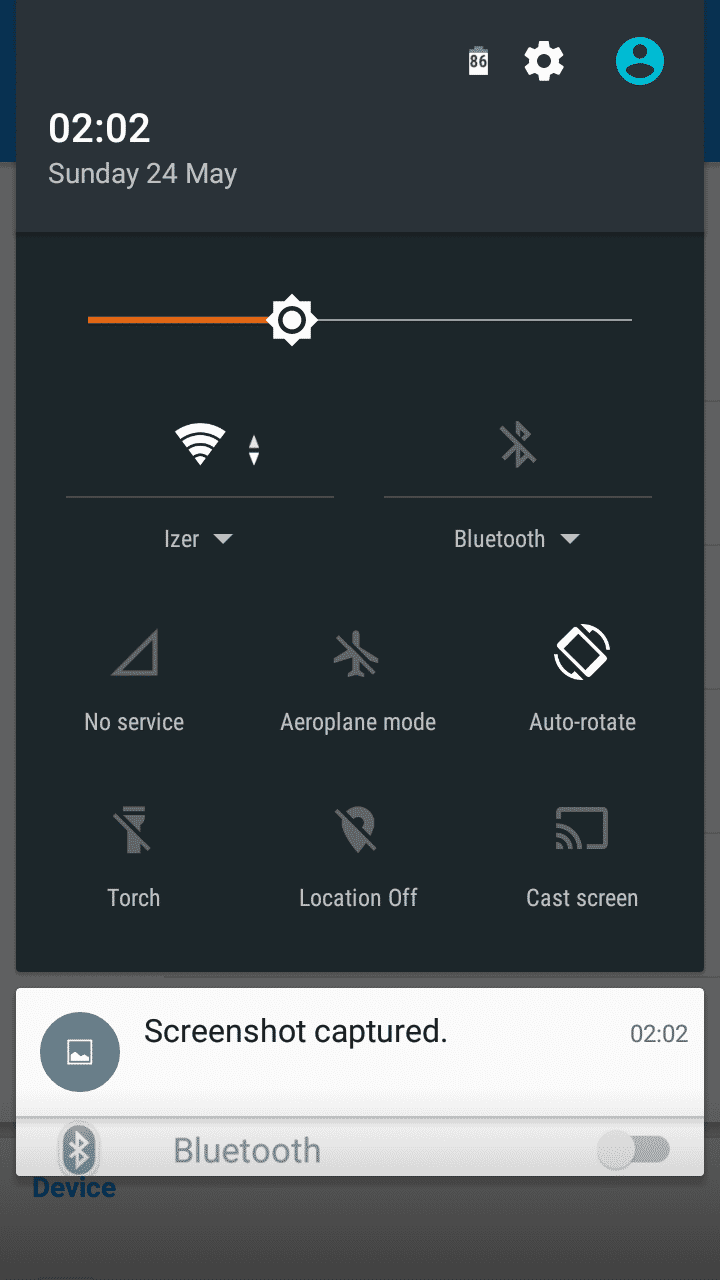Expand the Izer Wi-Fi network dropdown
720x1280 pixels.
tap(198, 539)
